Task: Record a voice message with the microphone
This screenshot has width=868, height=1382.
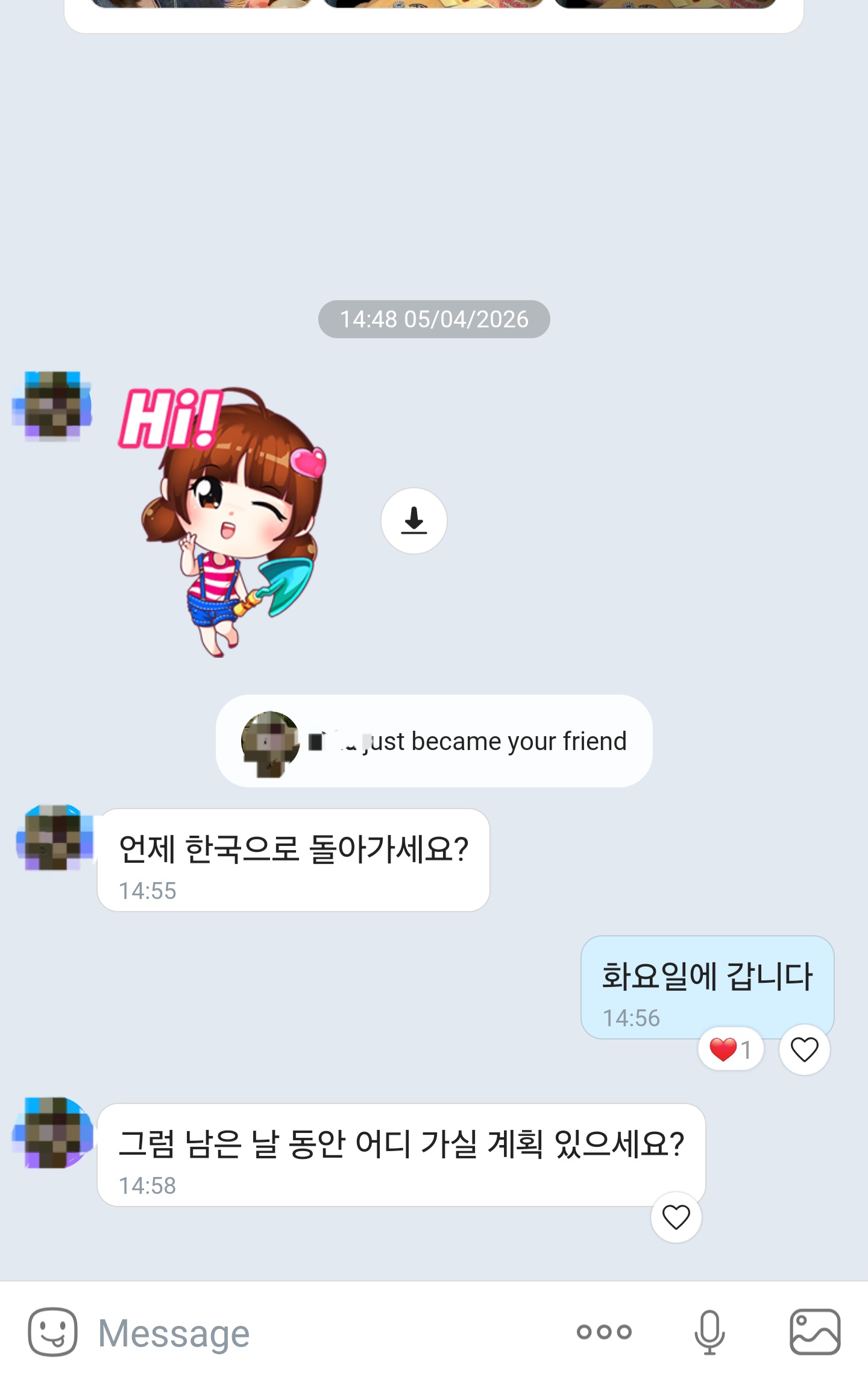Action: [x=709, y=1331]
